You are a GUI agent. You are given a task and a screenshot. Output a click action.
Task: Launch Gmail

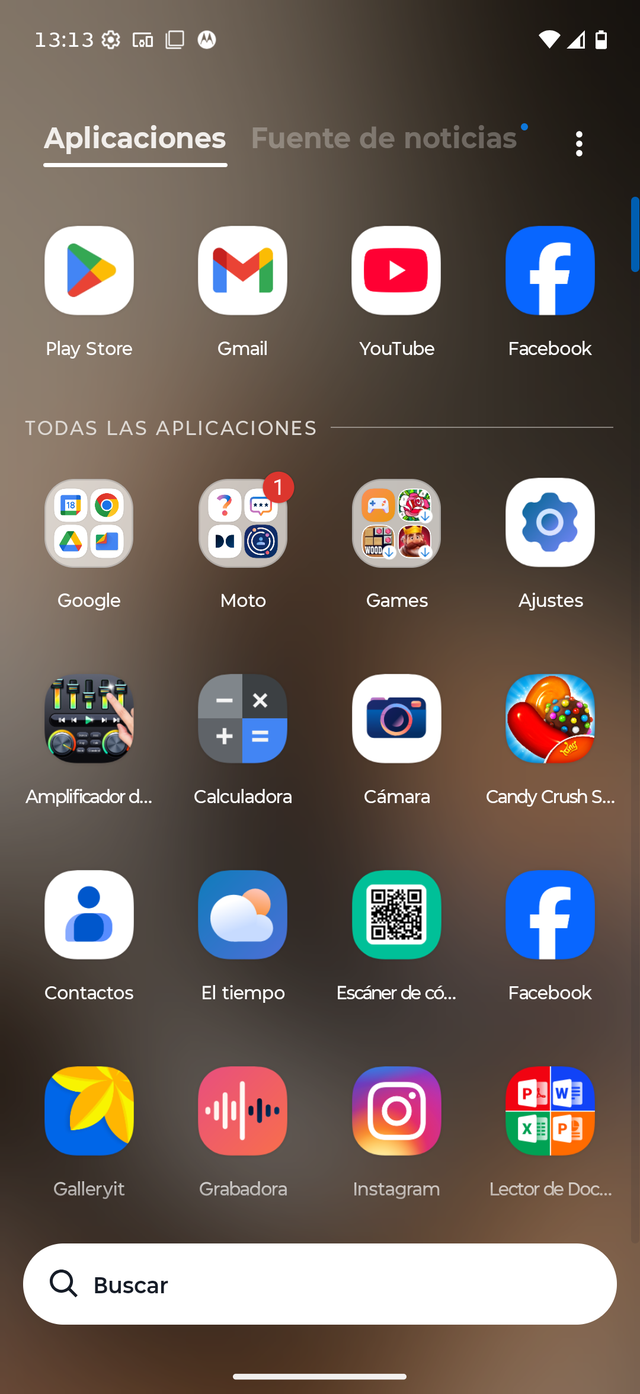coord(243,271)
